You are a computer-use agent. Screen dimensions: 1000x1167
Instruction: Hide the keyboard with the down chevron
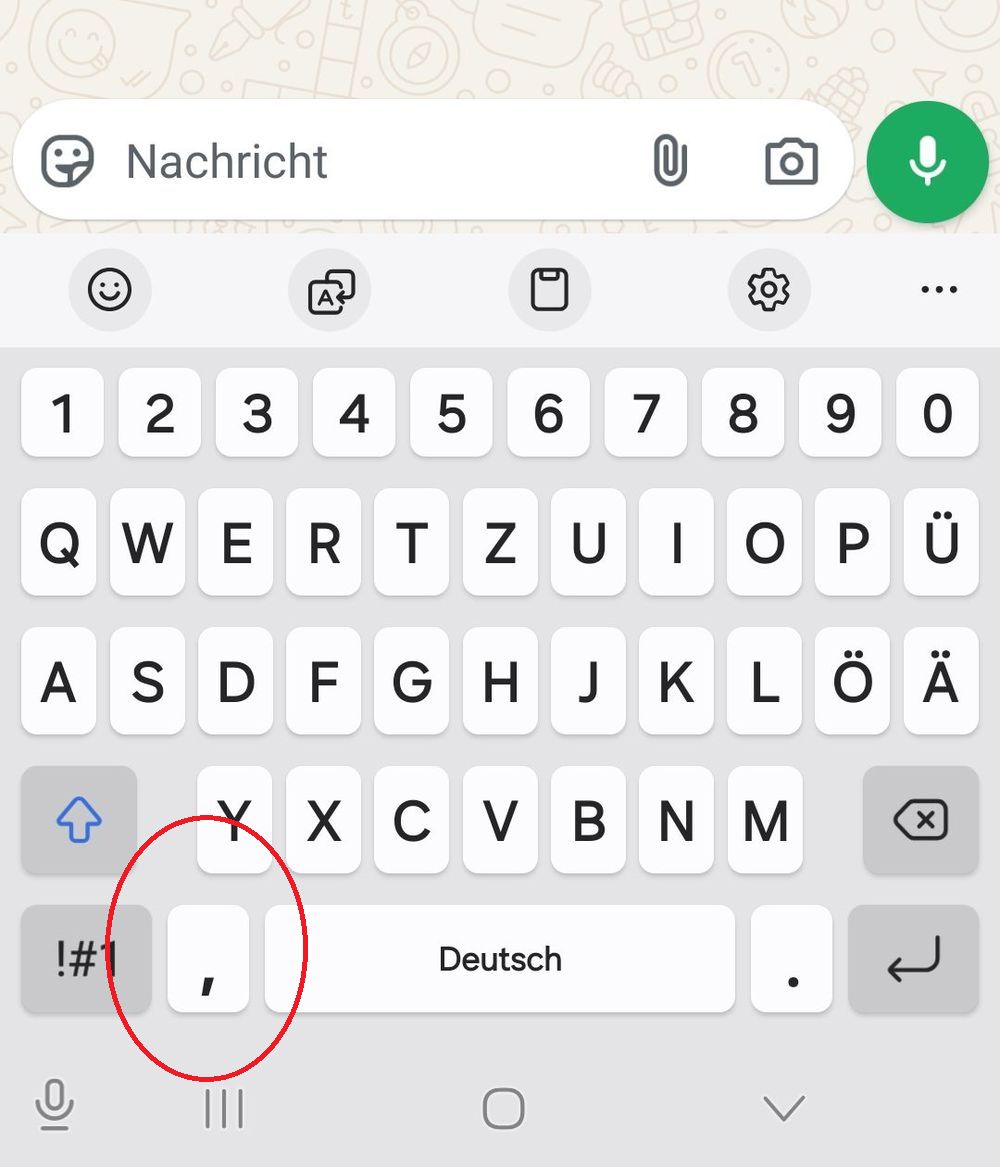(783, 1107)
